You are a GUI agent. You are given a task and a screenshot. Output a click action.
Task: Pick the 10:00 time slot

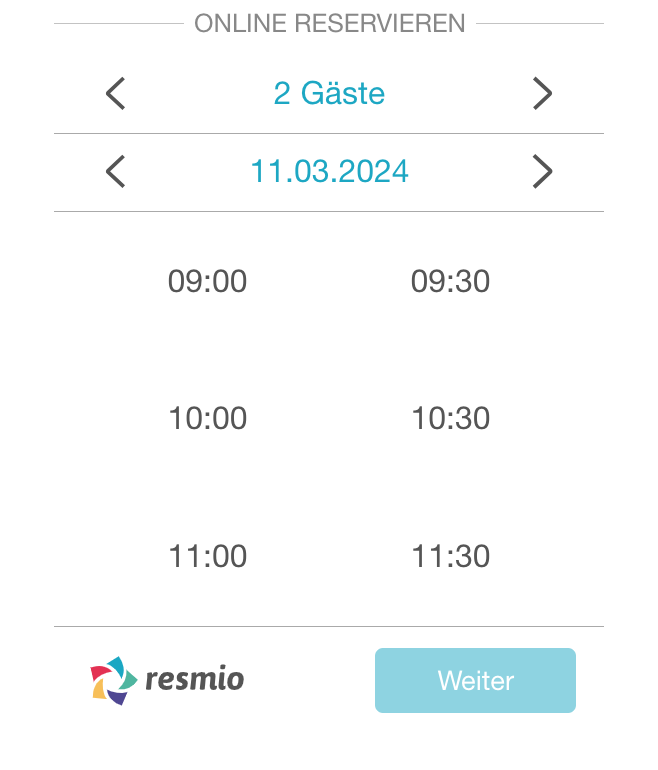pyautogui.click(x=207, y=418)
